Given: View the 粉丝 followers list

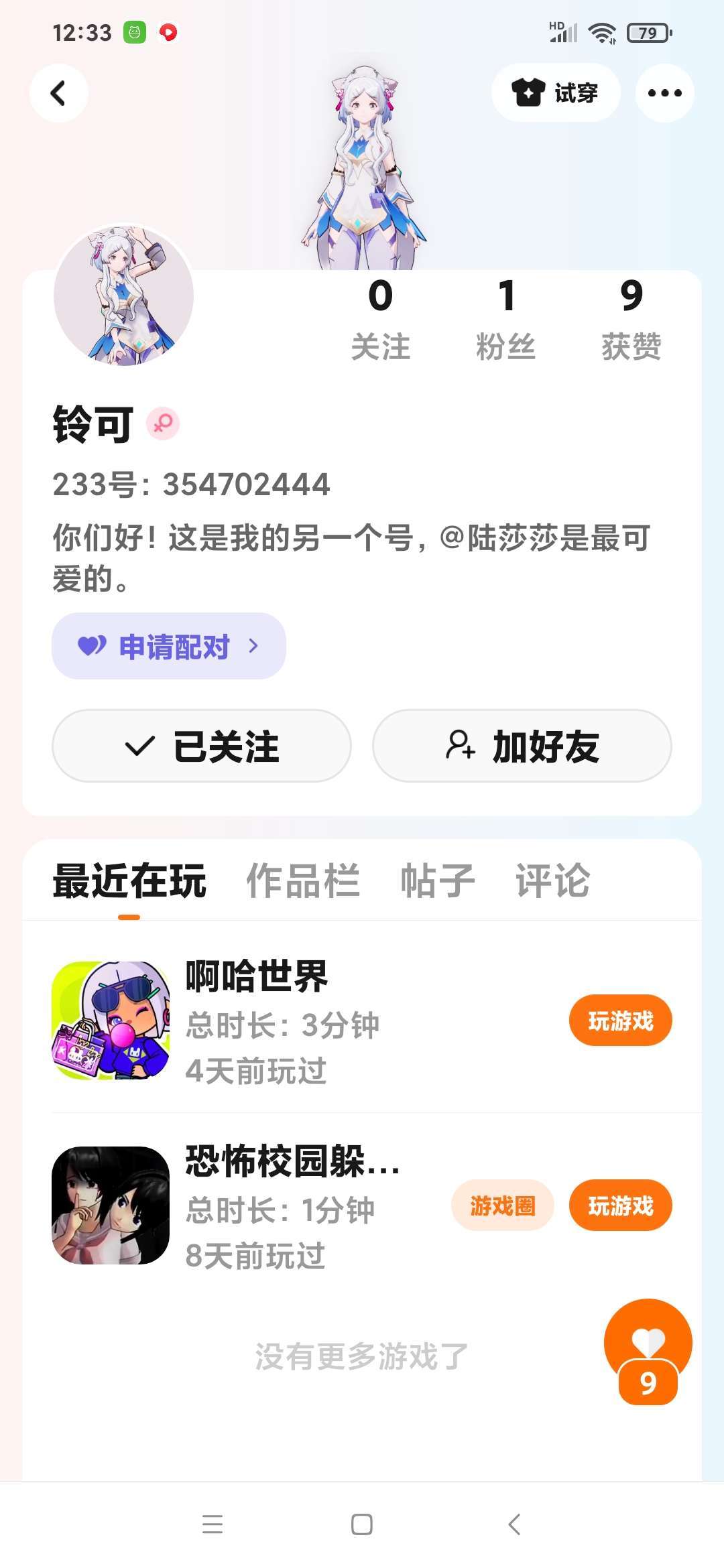Looking at the screenshot, I should [506, 319].
